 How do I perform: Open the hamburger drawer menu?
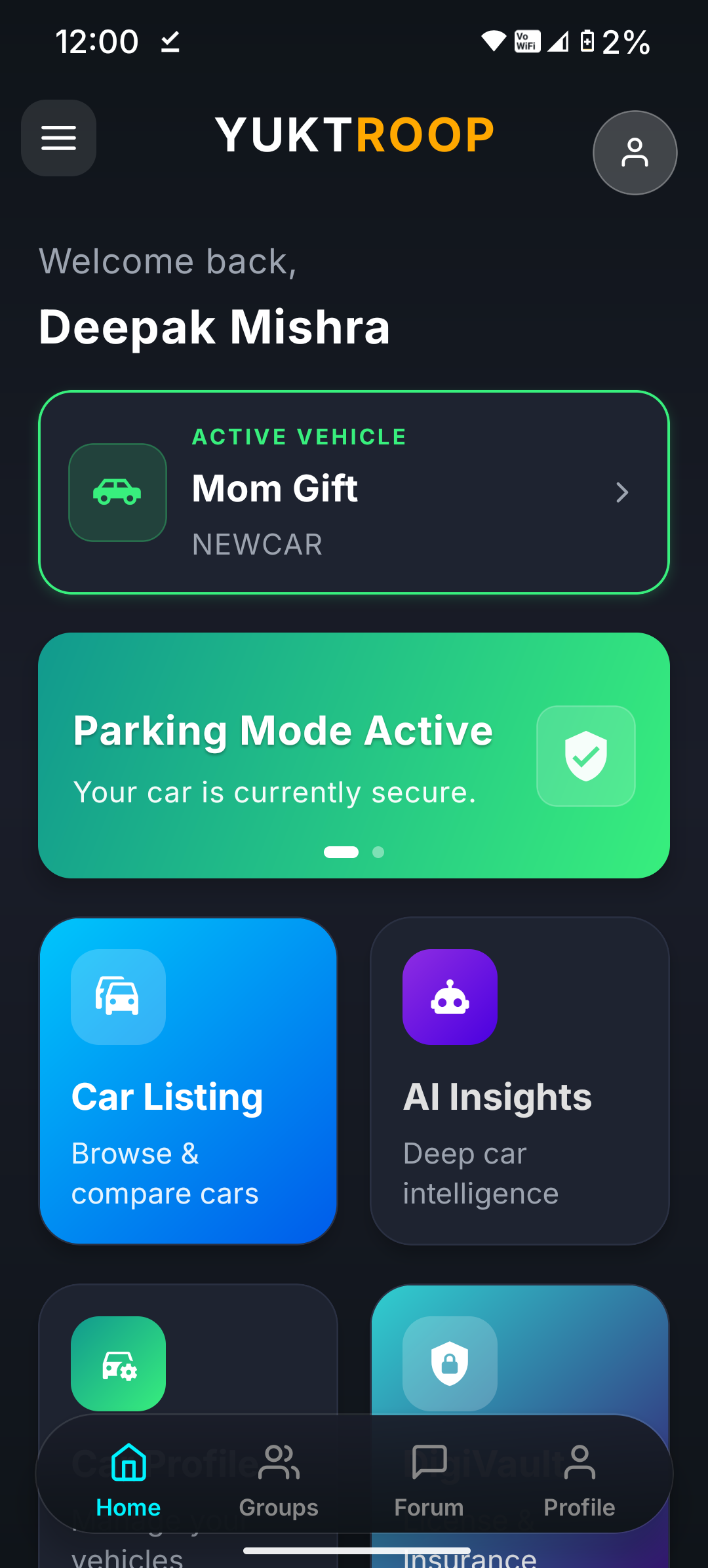pos(58,138)
